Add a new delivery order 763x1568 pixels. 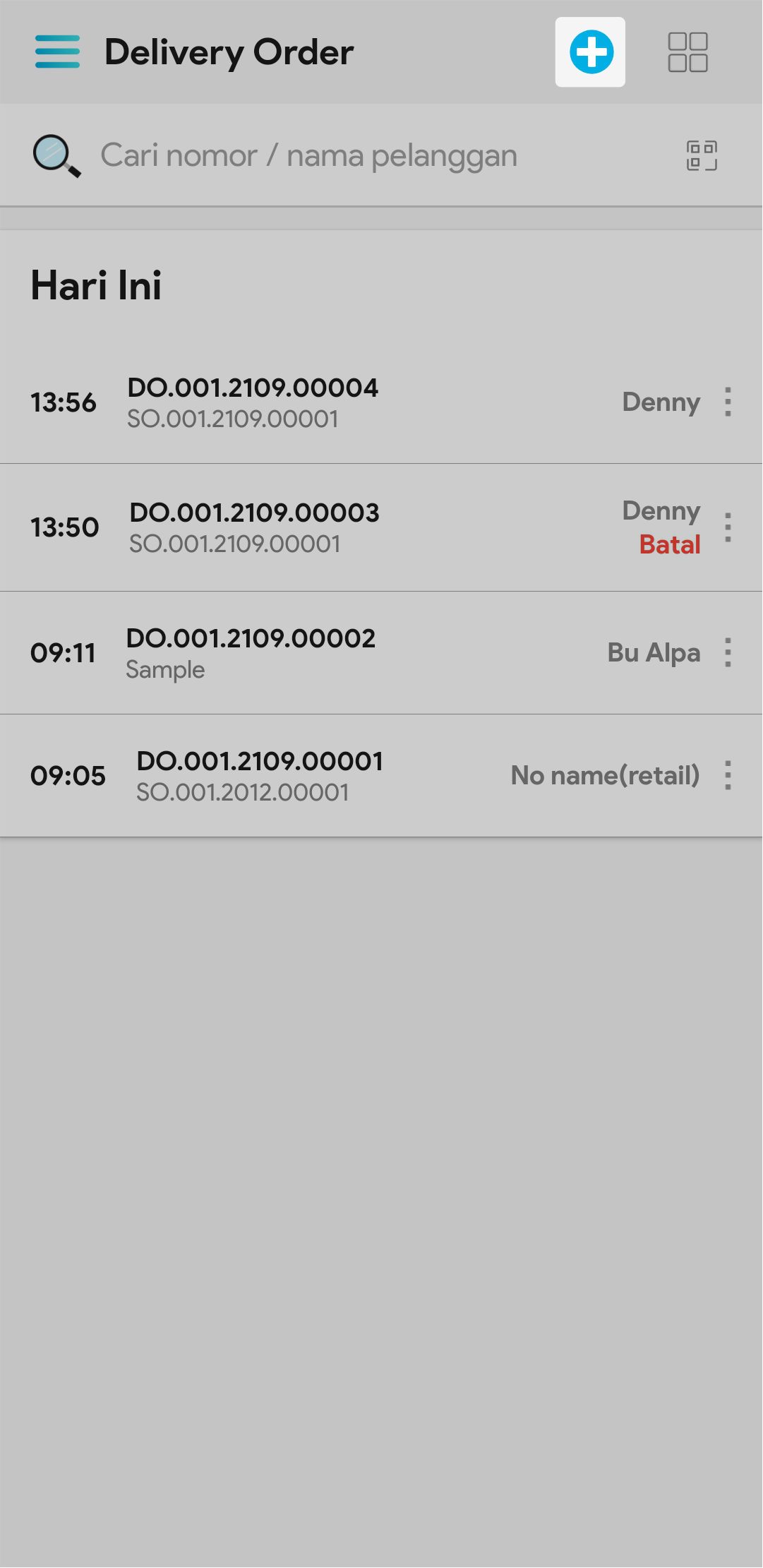click(x=590, y=52)
